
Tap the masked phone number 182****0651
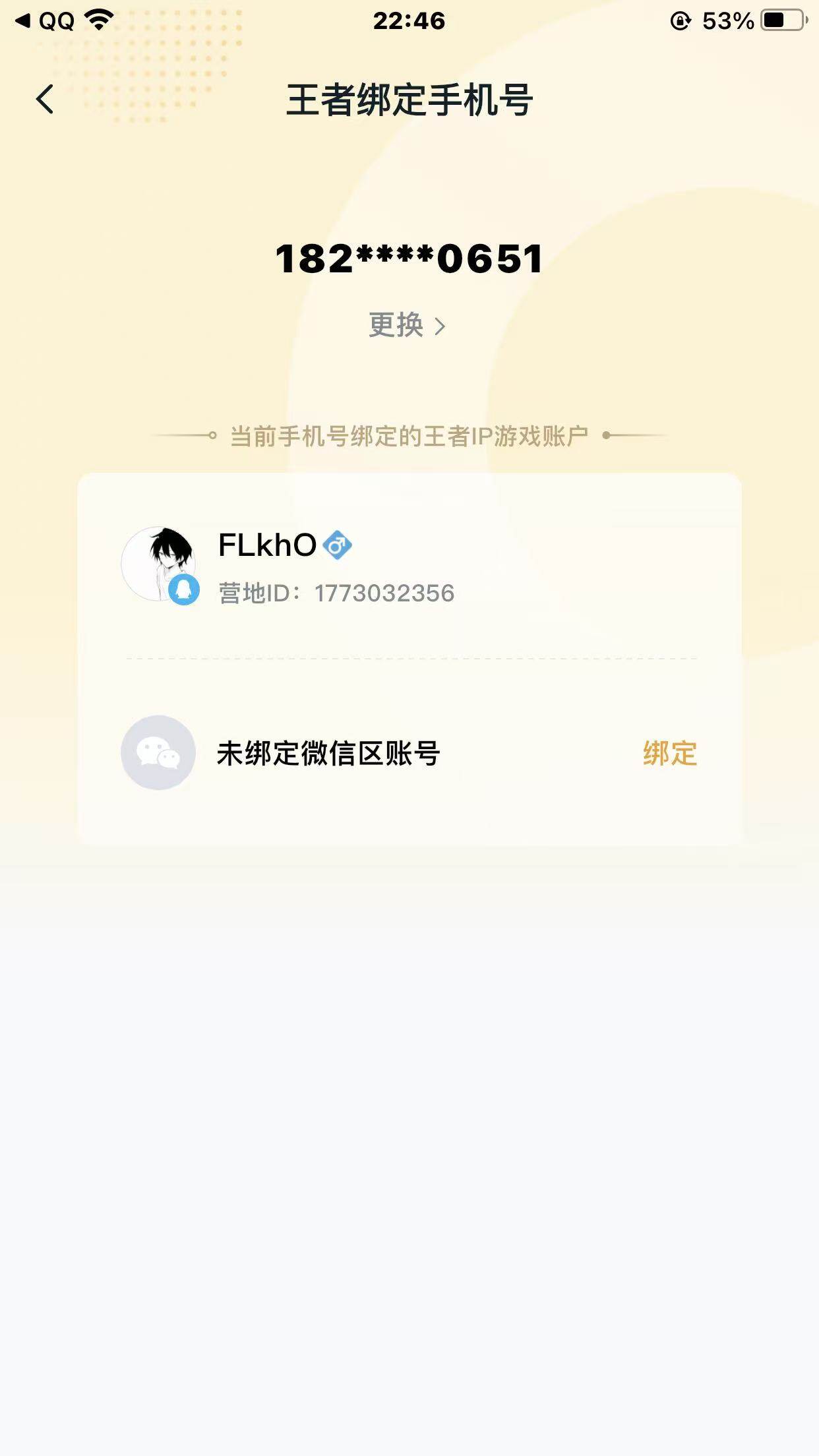pos(409,258)
